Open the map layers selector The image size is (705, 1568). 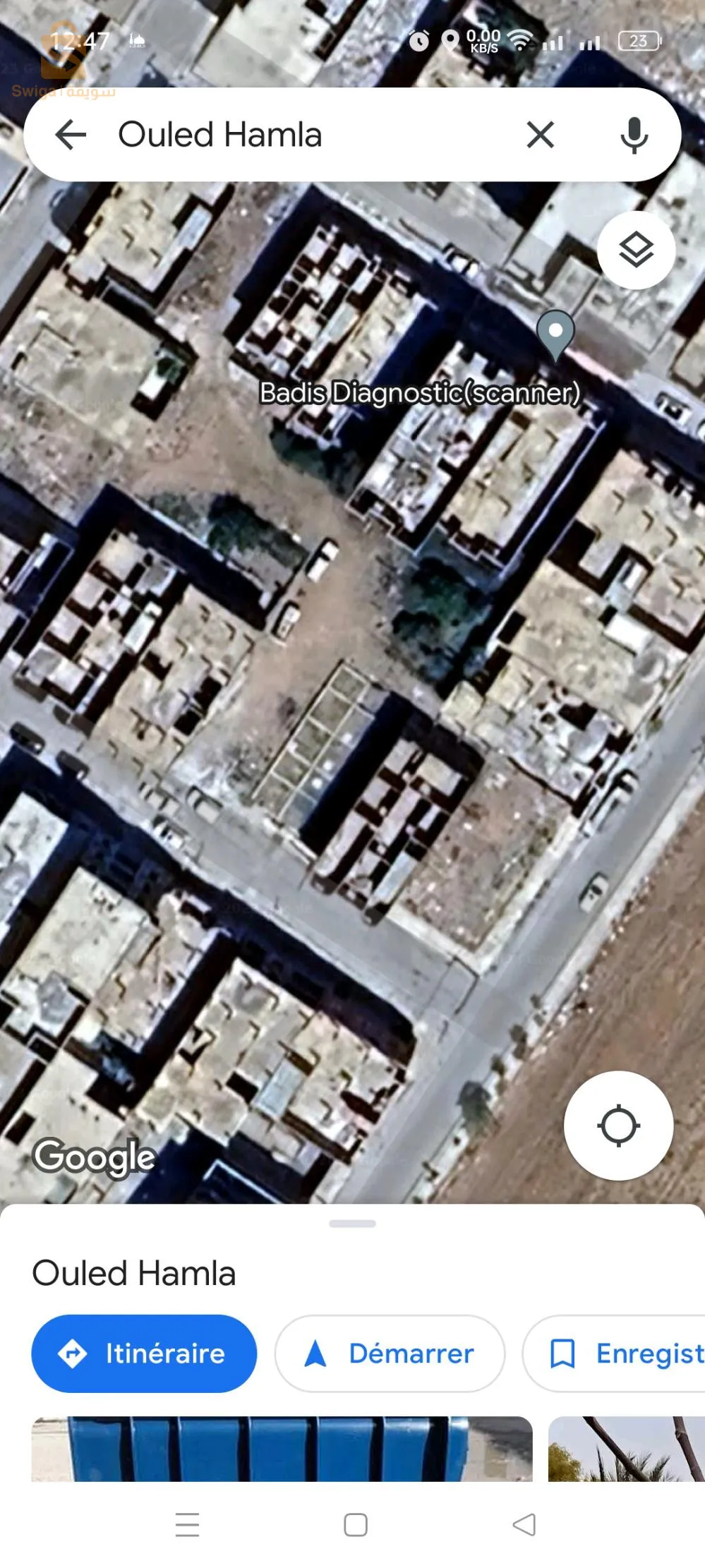tap(636, 250)
